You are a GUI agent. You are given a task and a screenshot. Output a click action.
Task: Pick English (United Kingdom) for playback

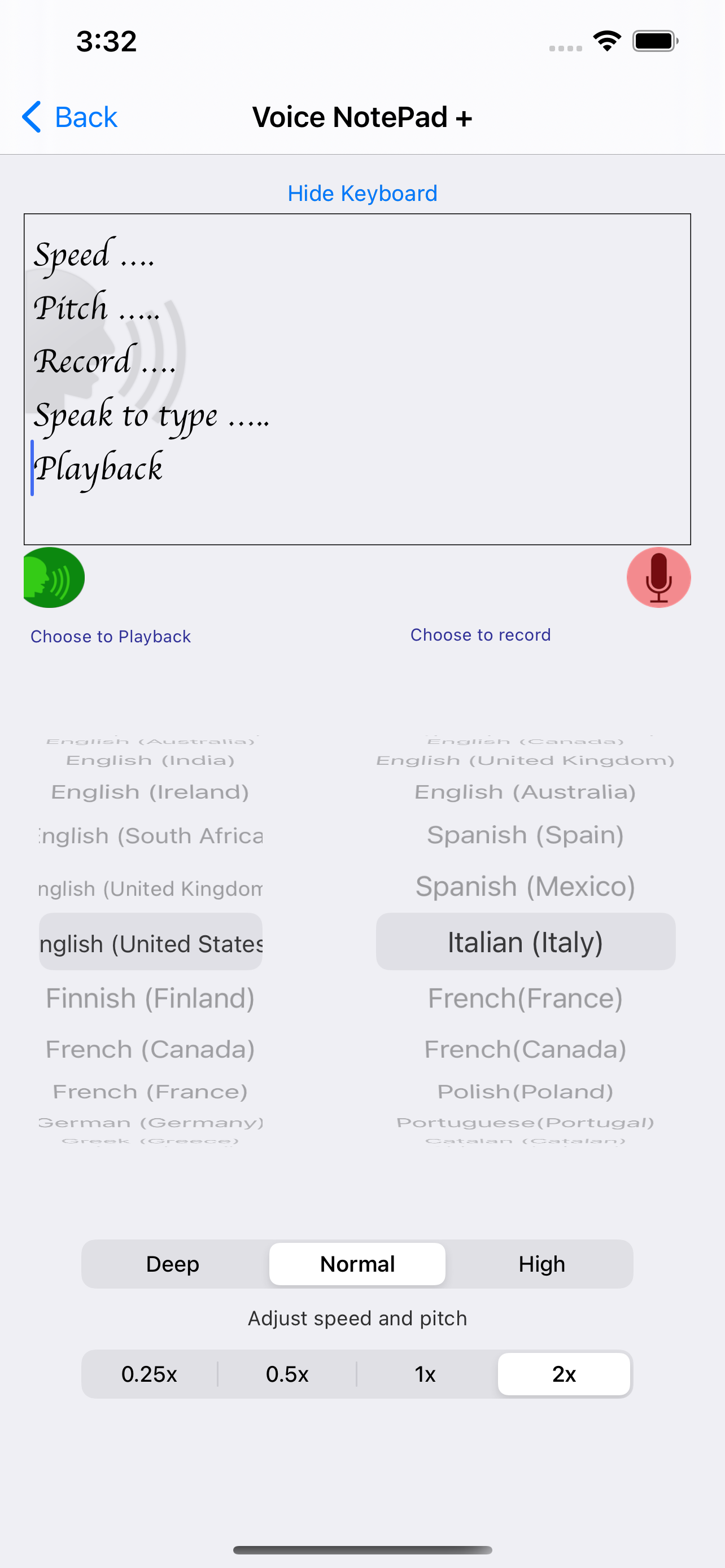tap(150, 888)
